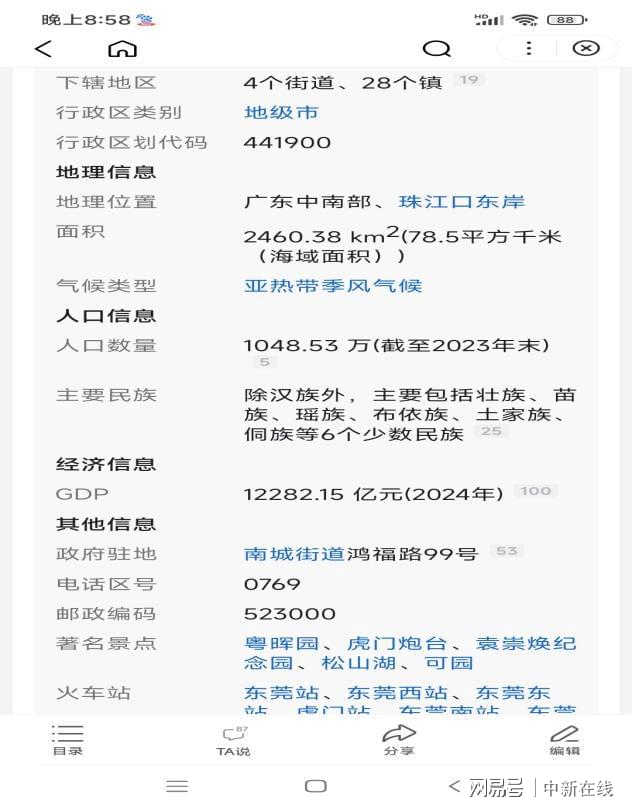Open the 亚热带季风气候 entry

[333, 286]
